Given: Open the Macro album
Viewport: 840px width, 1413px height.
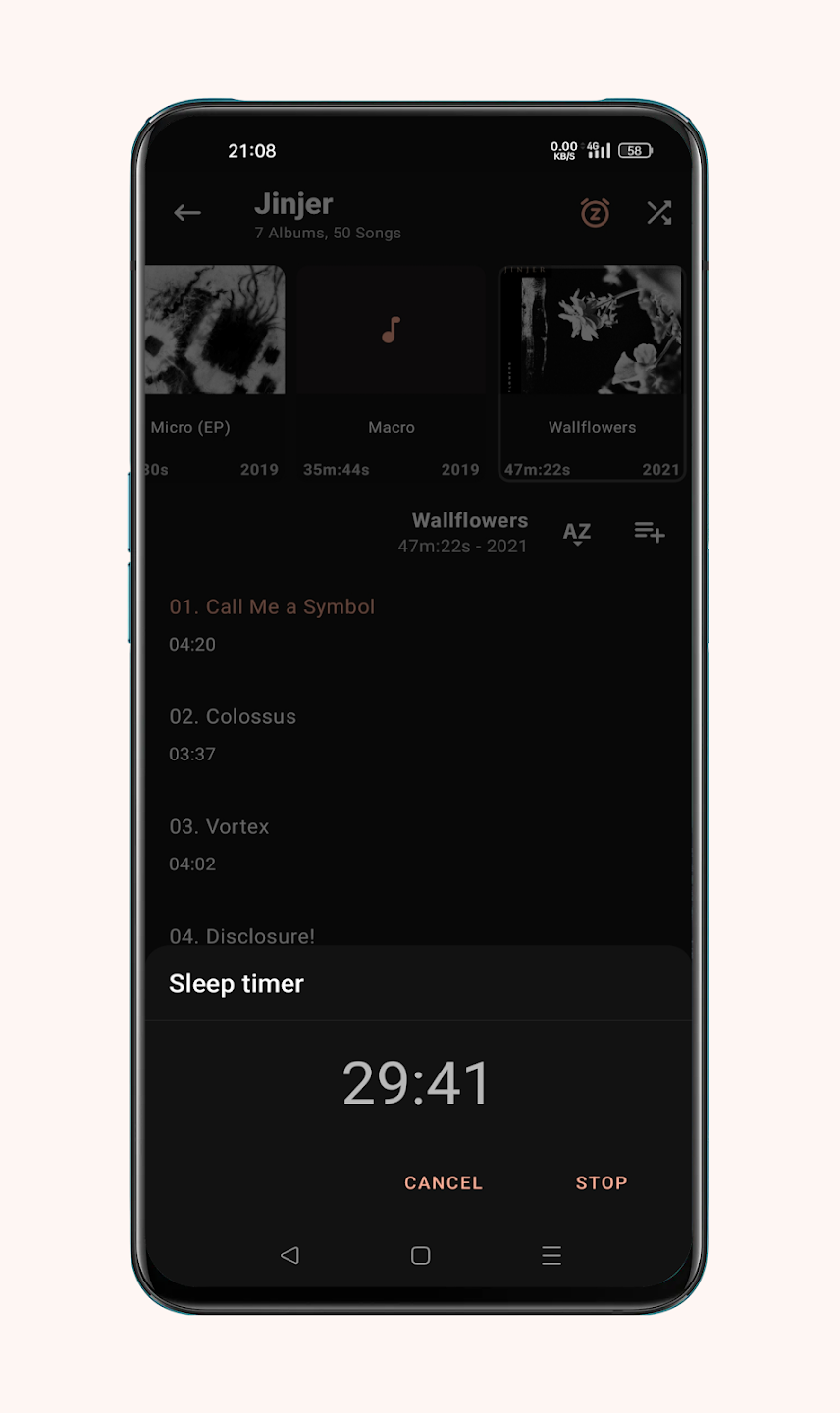Looking at the screenshot, I should tap(391, 371).
